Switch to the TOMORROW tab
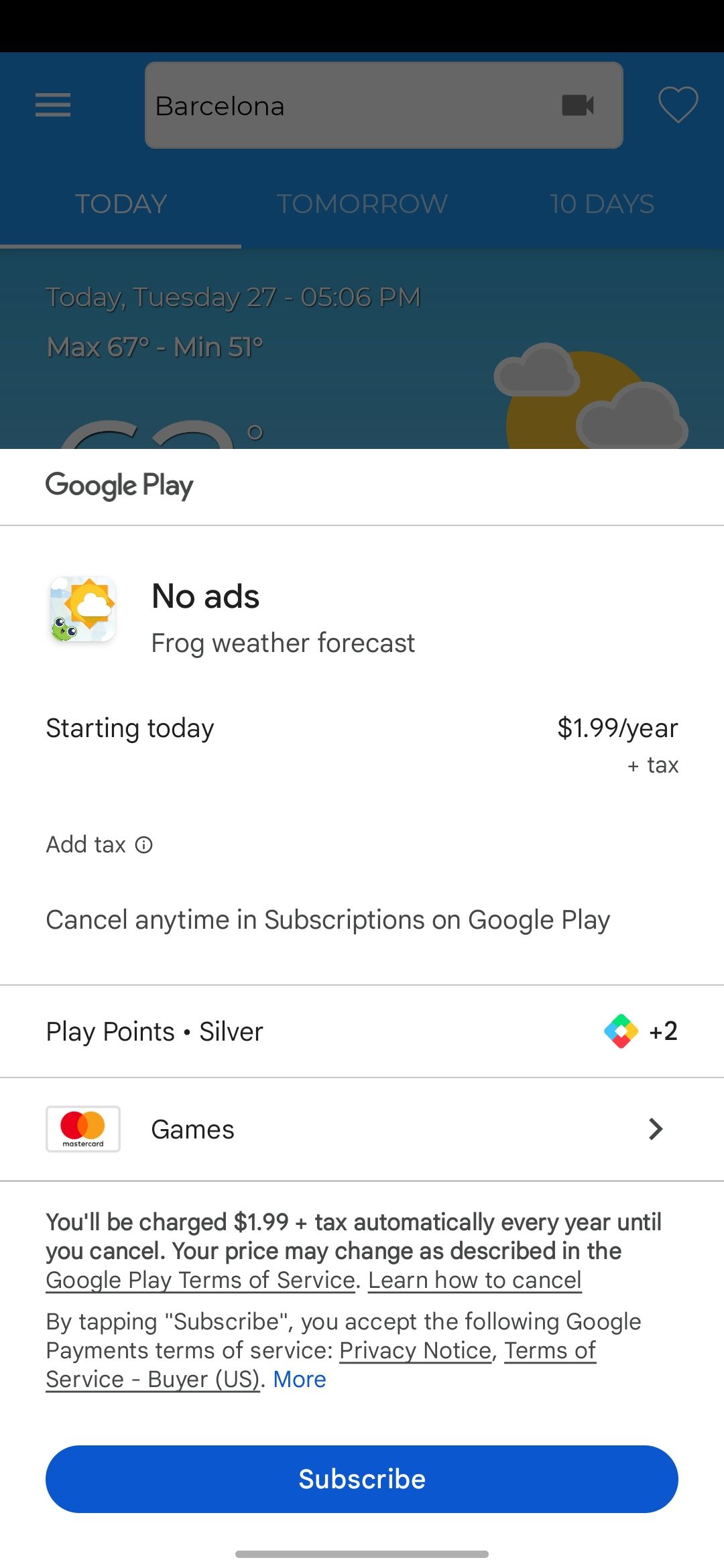724x1568 pixels. 362,204
